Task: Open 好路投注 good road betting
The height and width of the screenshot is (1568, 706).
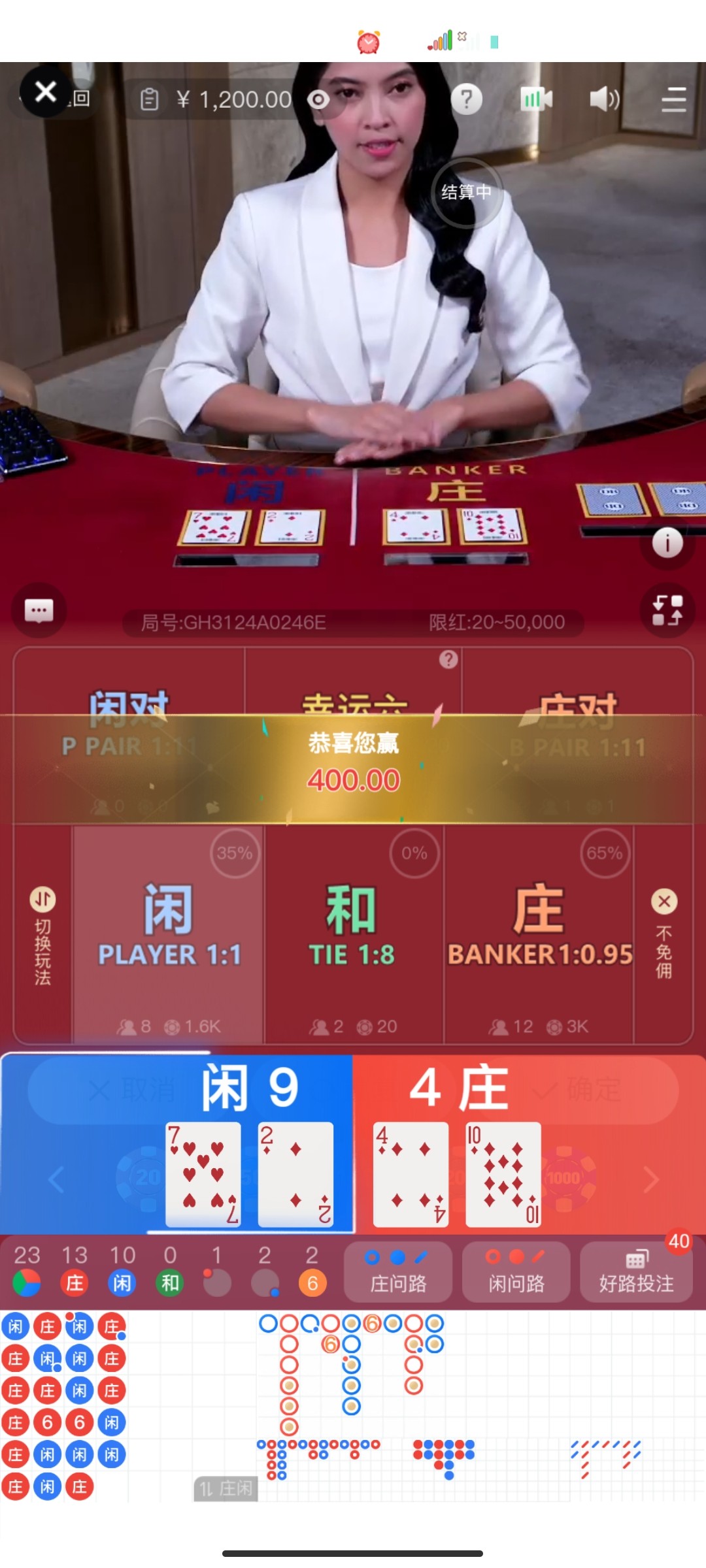Action: [635, 1271]
